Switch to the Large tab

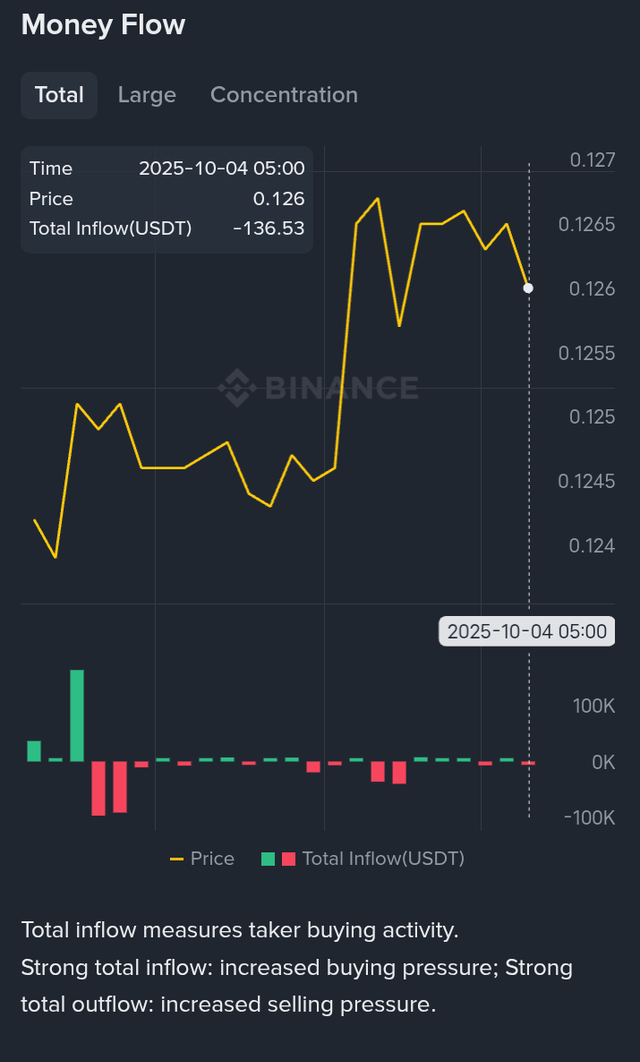tap(147, 95)
